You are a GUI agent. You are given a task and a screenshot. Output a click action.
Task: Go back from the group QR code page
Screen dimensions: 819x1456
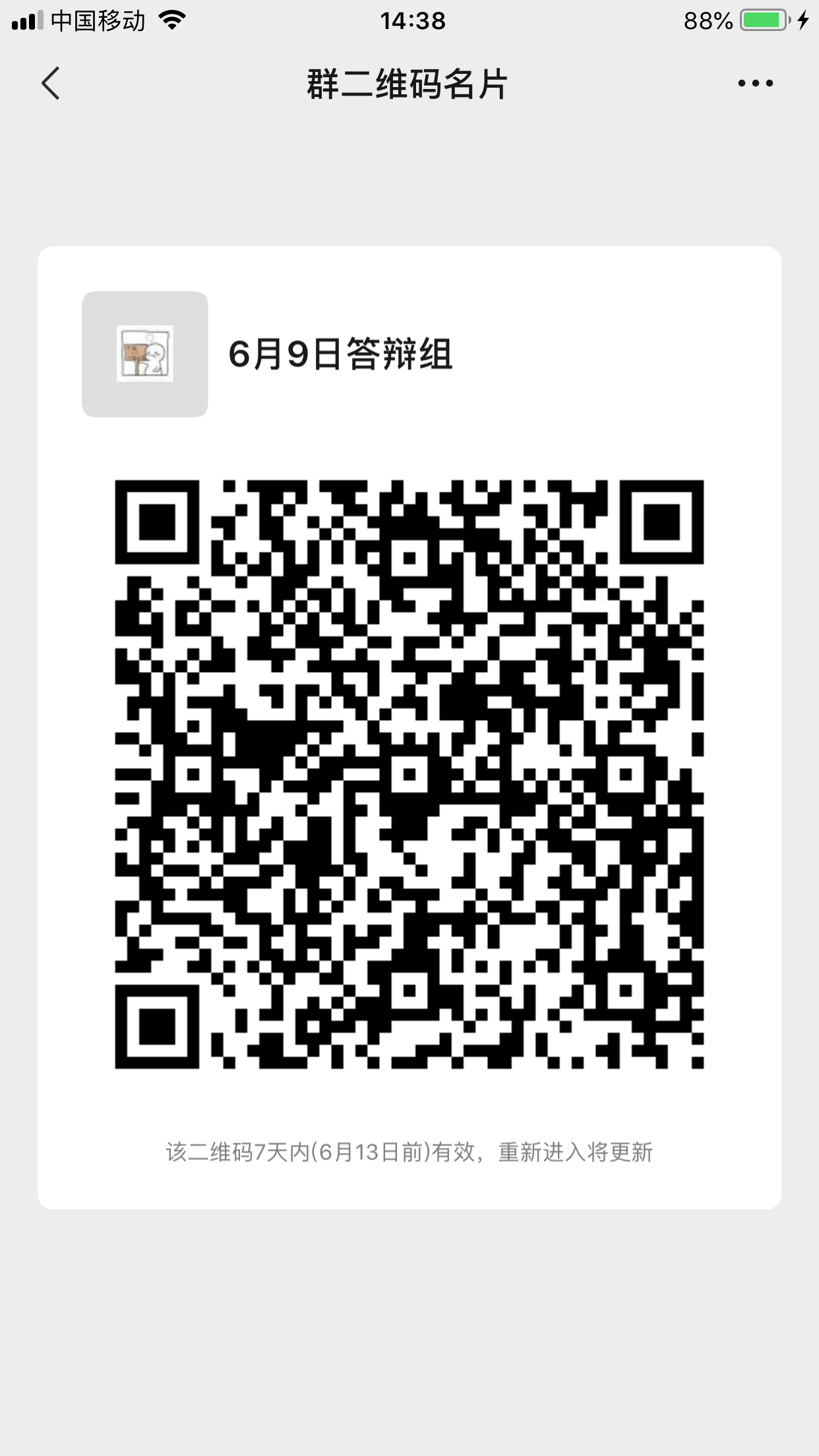pos(51,83)
